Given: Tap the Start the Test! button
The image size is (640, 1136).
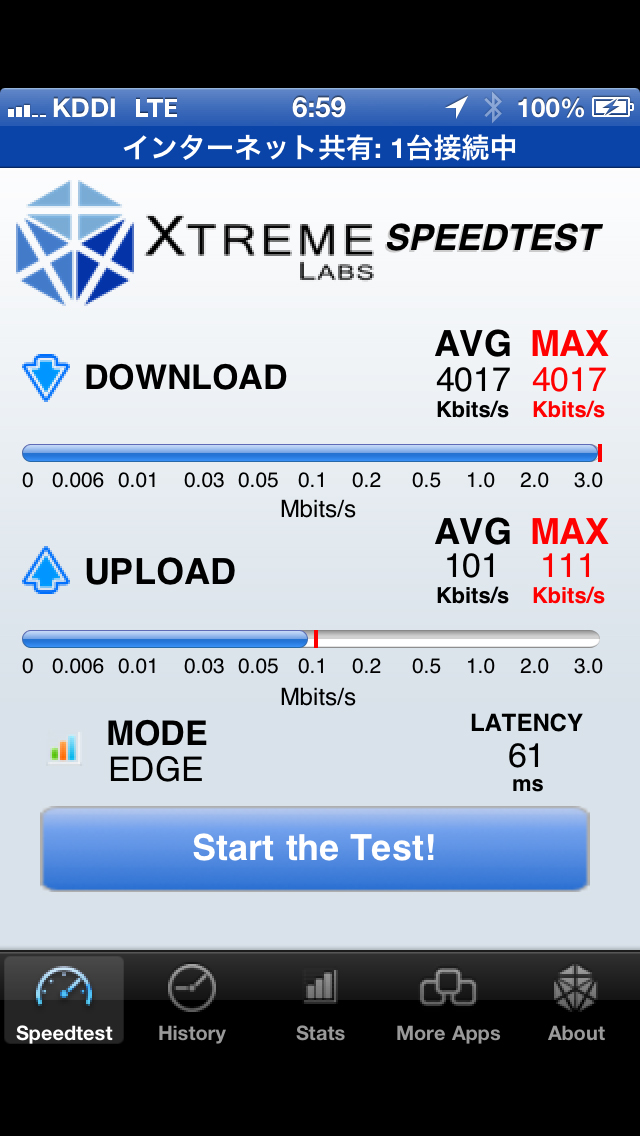Looking at the screenshot, I should coord(315,848).
